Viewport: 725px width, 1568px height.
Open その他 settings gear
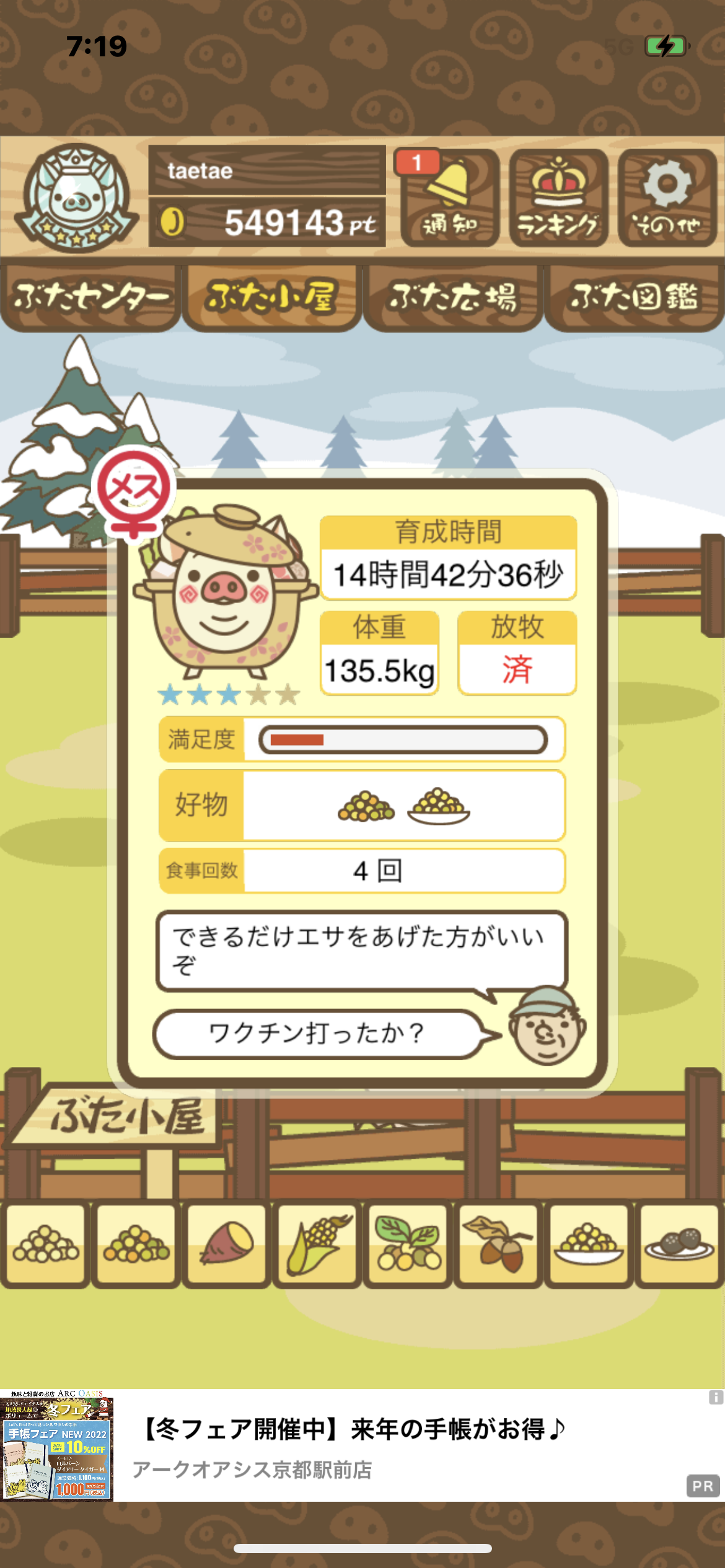point(667,198)
